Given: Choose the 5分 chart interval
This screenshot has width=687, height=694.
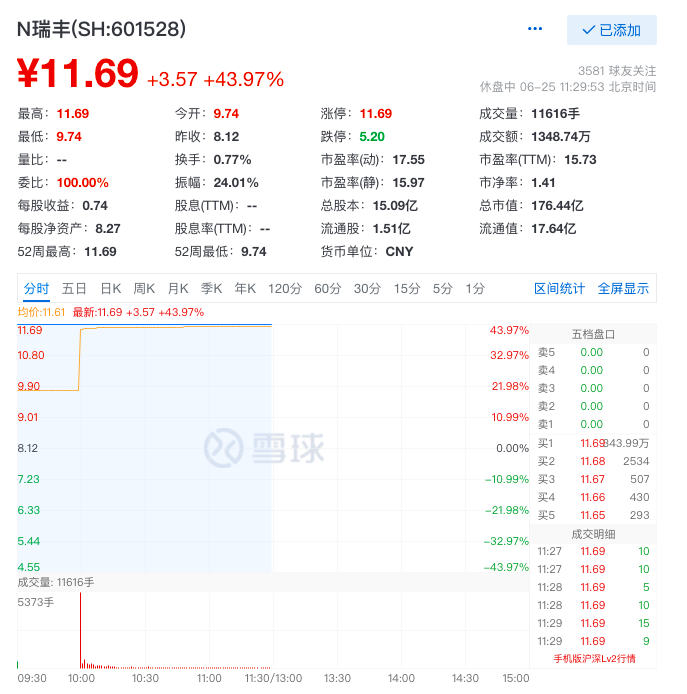Looking at the screenshot, I should pyautogui.click(x=442, y=288).
